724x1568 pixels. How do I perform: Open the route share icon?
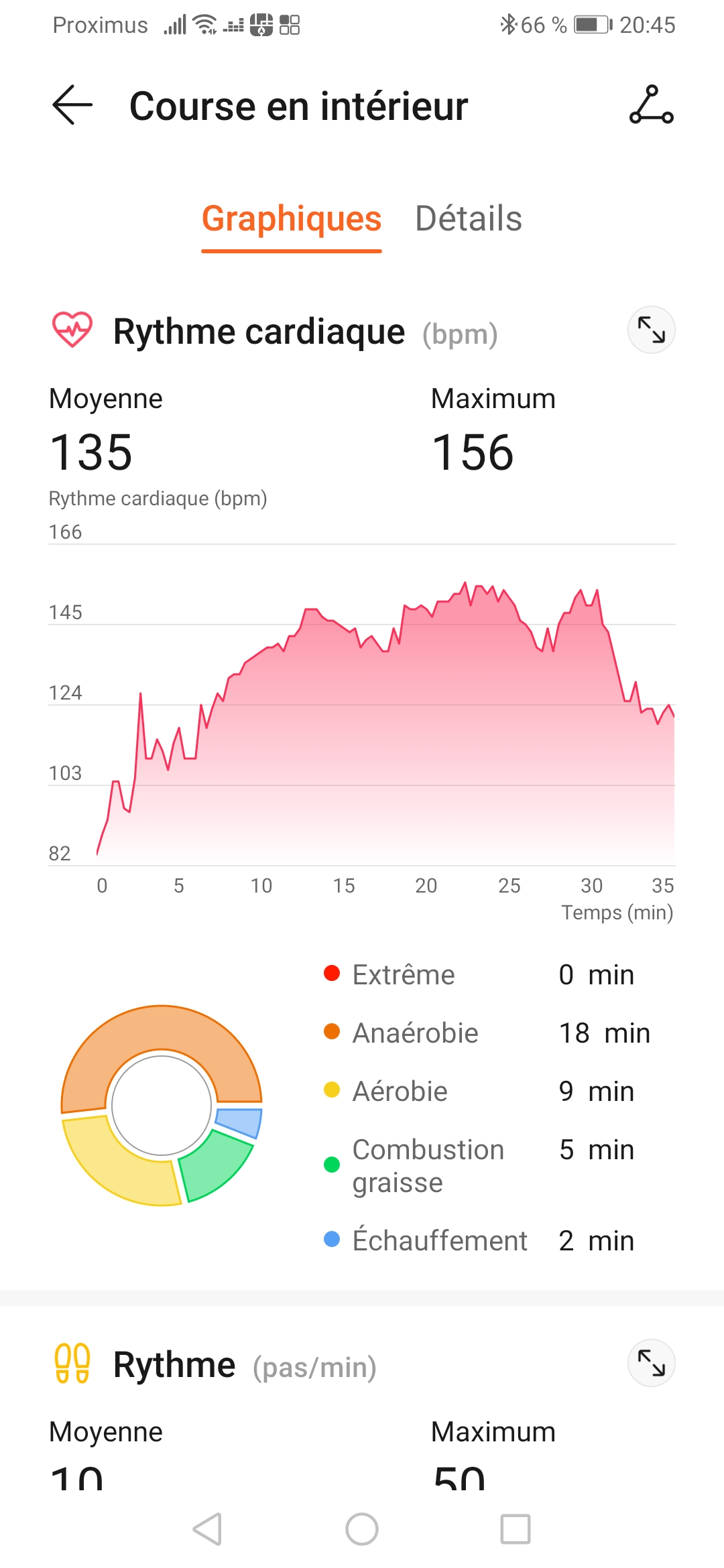(651, 105)
